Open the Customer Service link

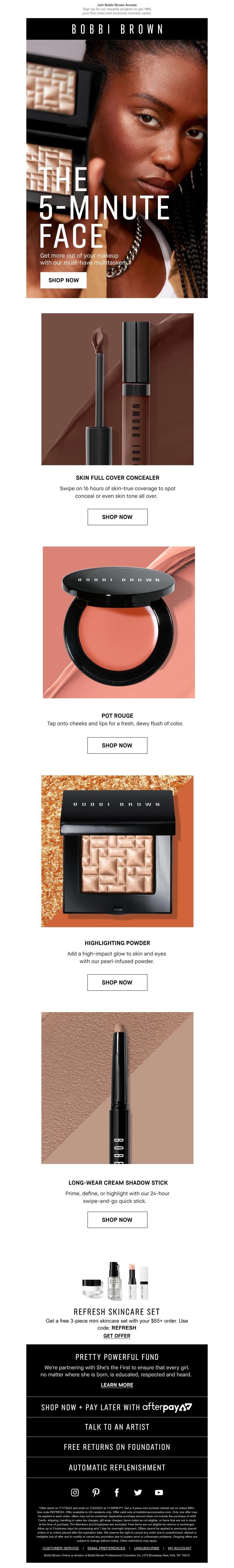pyautogui.click(x=60, y=1548)
